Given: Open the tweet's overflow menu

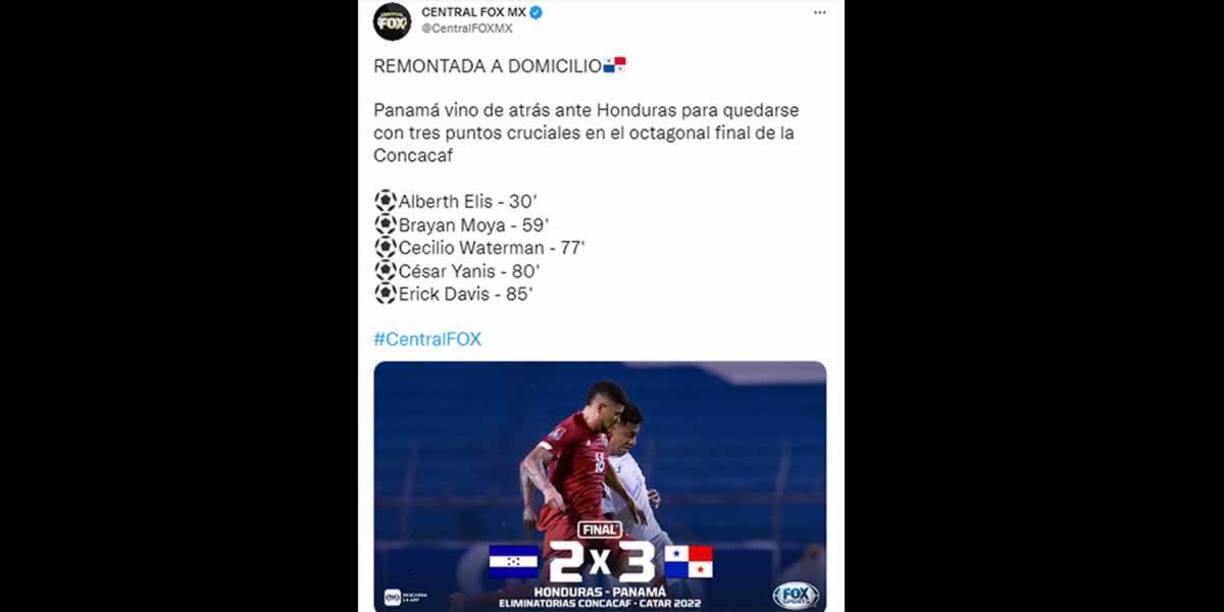Looking at the screenshot, I should (x=819, y=13).
